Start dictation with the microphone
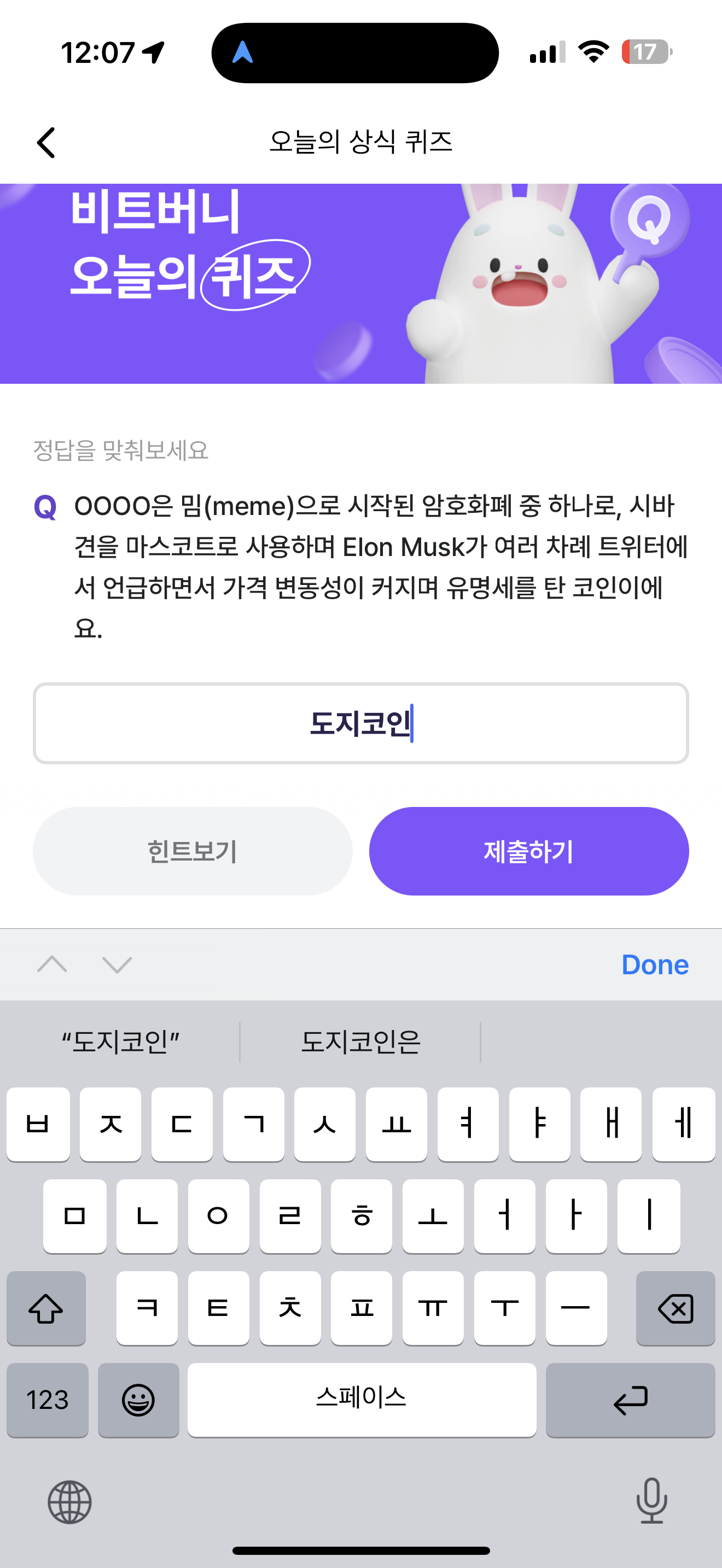 pyautogui.click(x=651, y=1500)
